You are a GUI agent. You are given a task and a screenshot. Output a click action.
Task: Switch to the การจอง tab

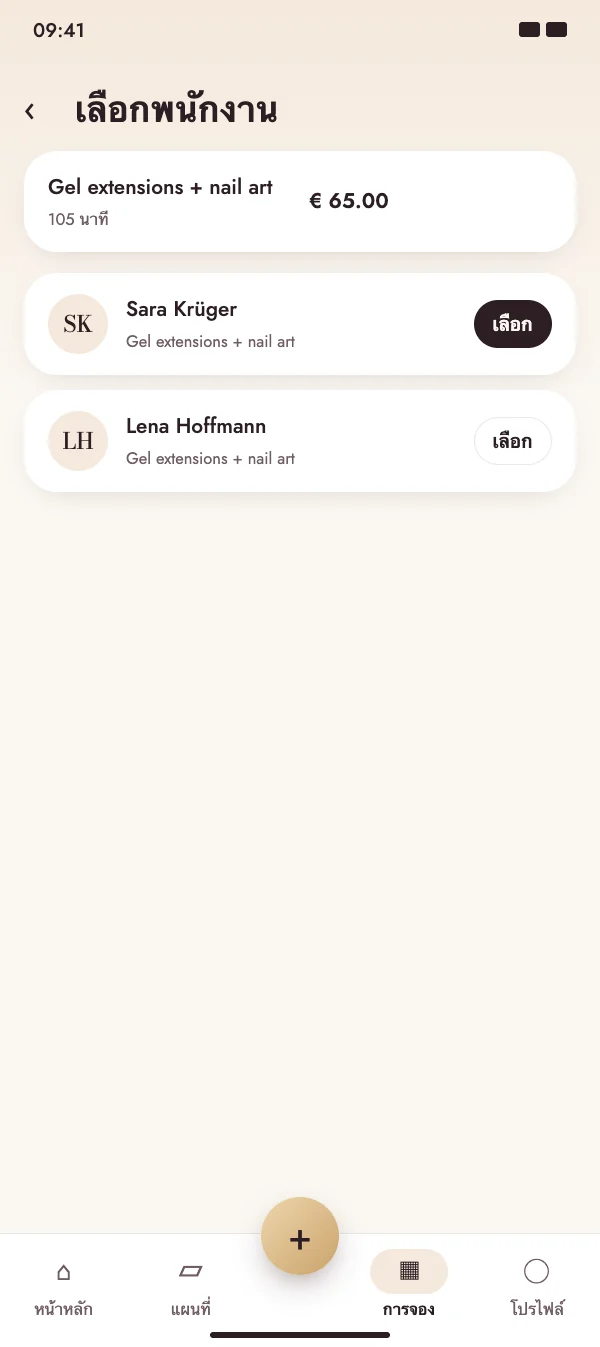(x=409, y=1288)
